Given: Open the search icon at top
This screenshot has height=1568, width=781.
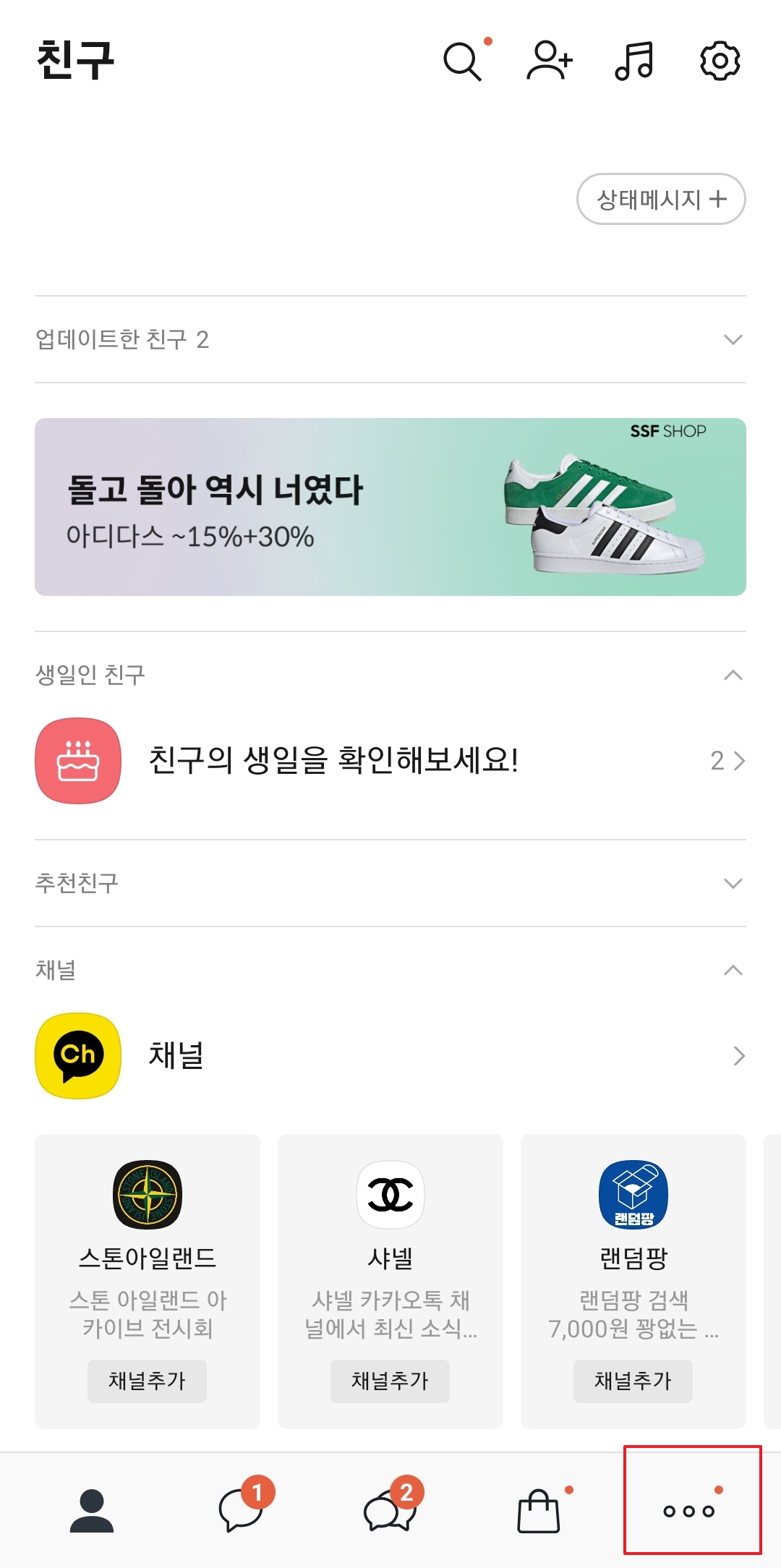Looking at the screenshot, I should pos(463,61).
